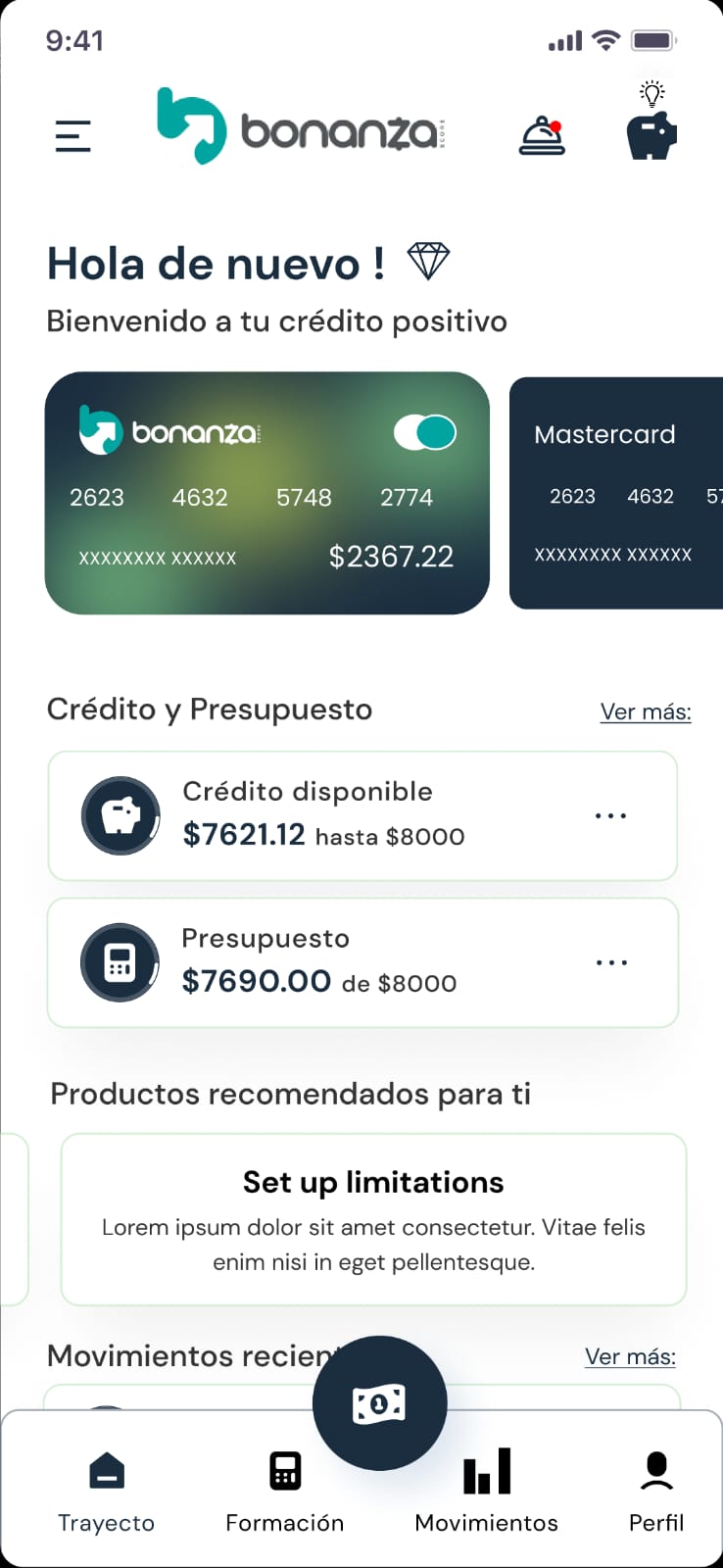Toggle the Bonanza card switch
The height and width of the screenshot is (1568, 723).
(x=425, y=432)
